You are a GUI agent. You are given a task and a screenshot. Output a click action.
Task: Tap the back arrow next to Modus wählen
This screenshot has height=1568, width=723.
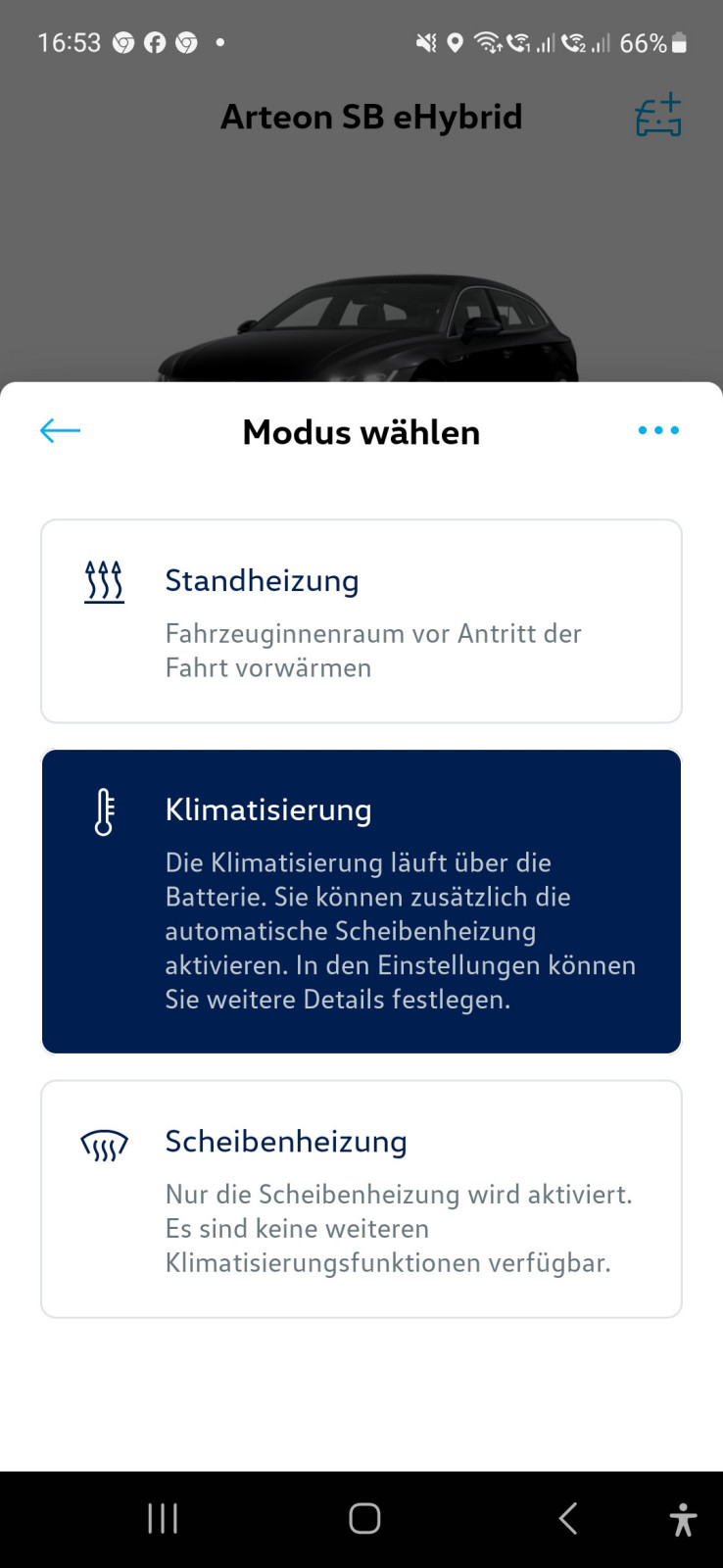(x=60, y=430)
